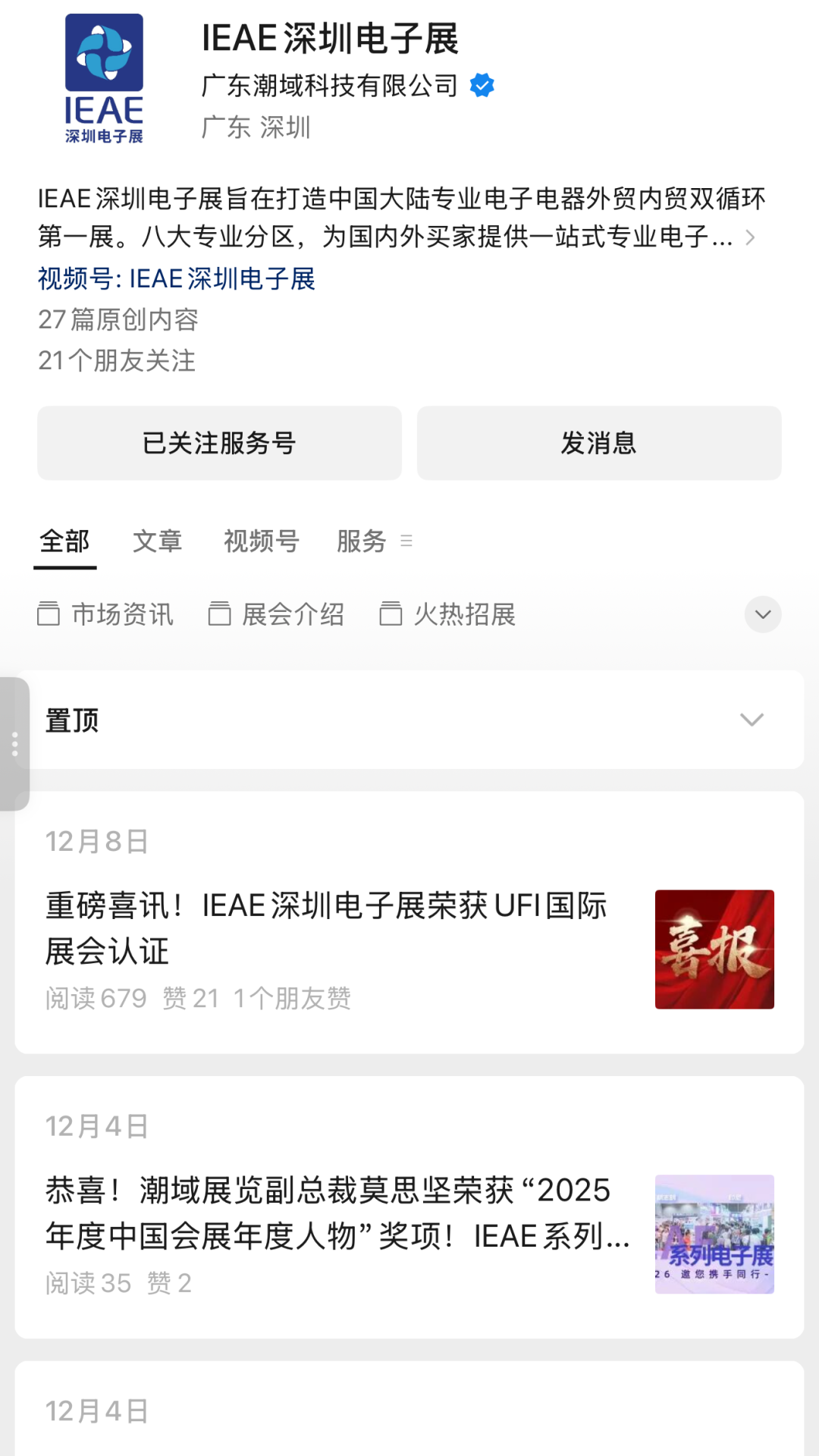
Task: Expand the category list chevron
Action: pyautogui.click(x=763, y=614)
